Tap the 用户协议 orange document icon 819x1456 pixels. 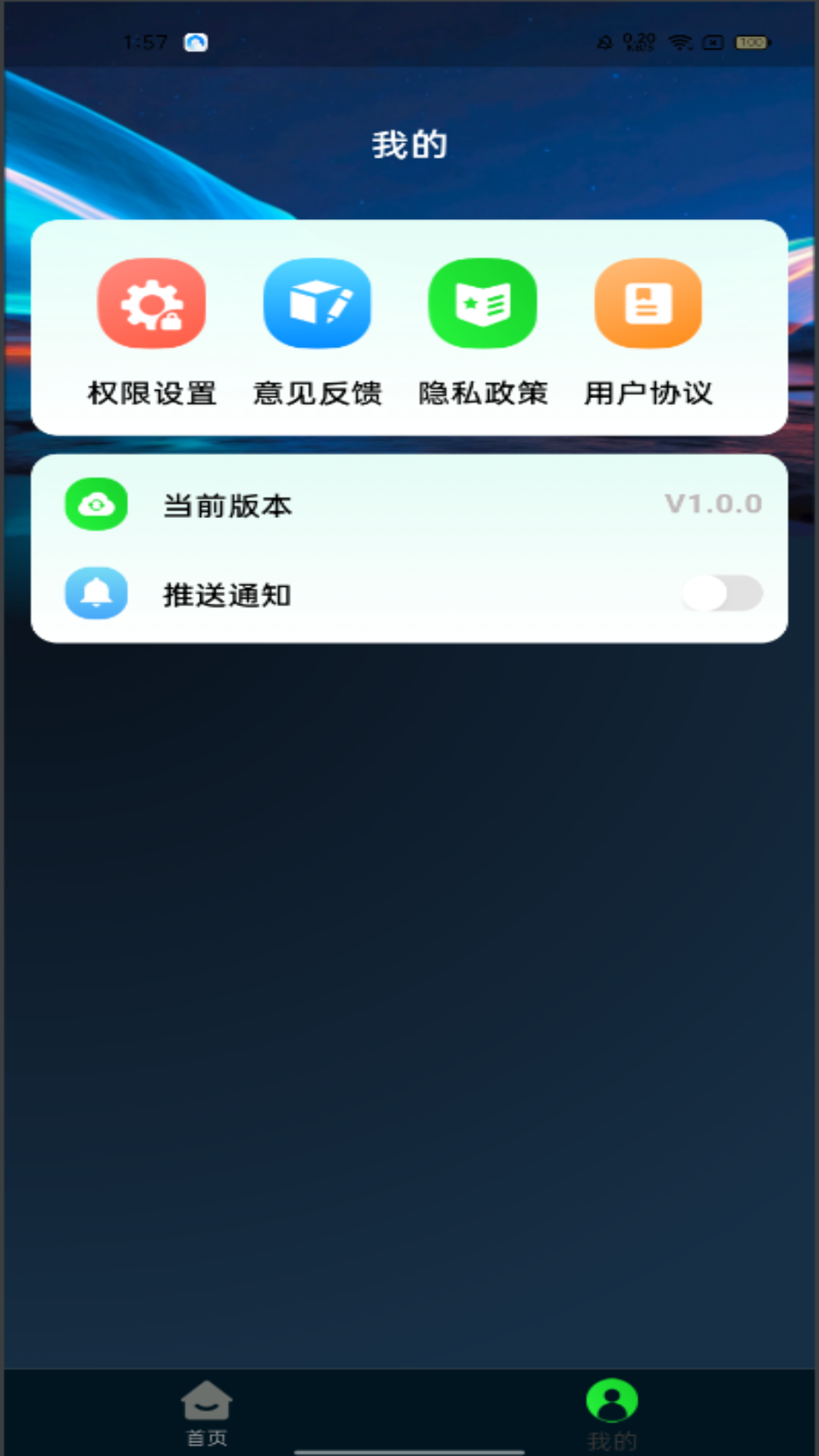point(648,304)
